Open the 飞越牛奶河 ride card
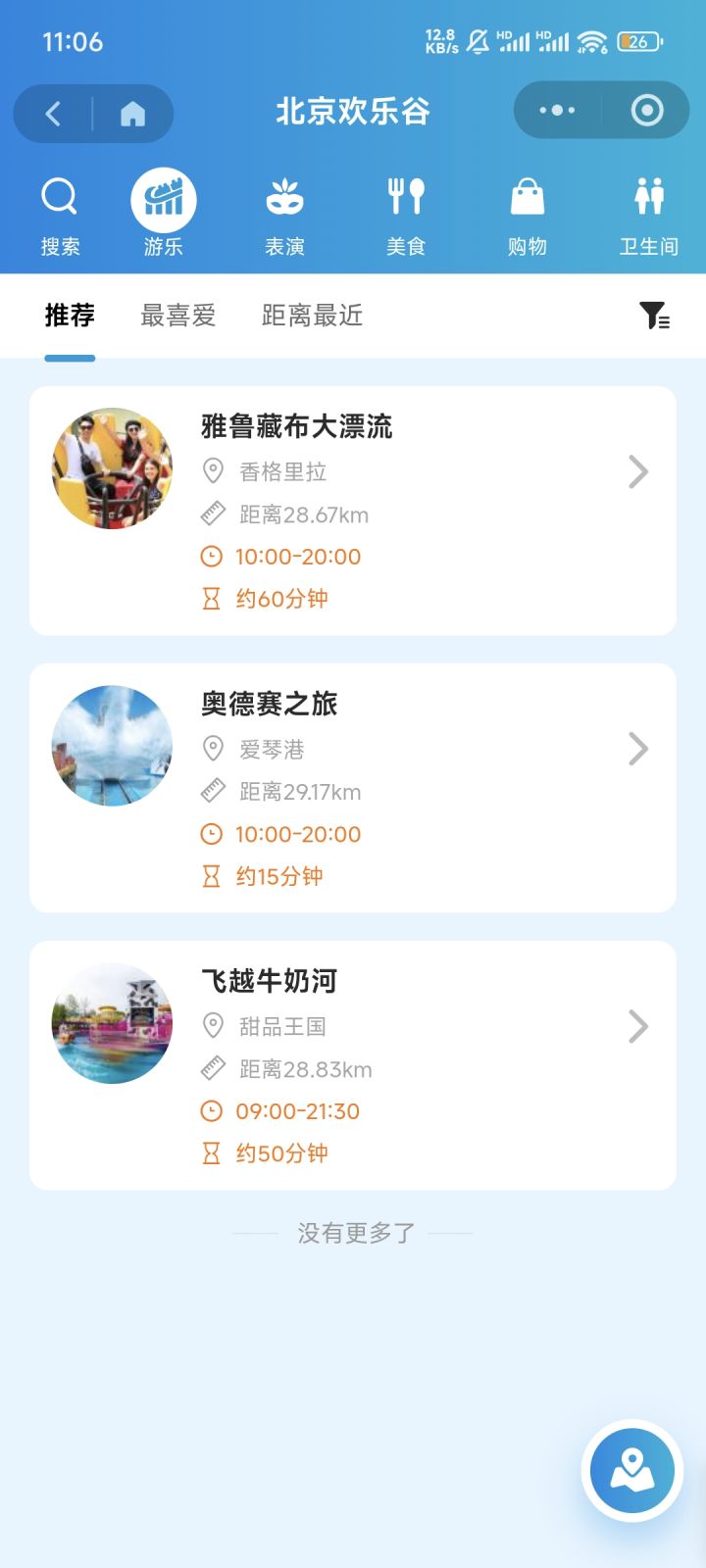Image resolution: width=706 pixels, height=1568 pixels. point(353,1065)
